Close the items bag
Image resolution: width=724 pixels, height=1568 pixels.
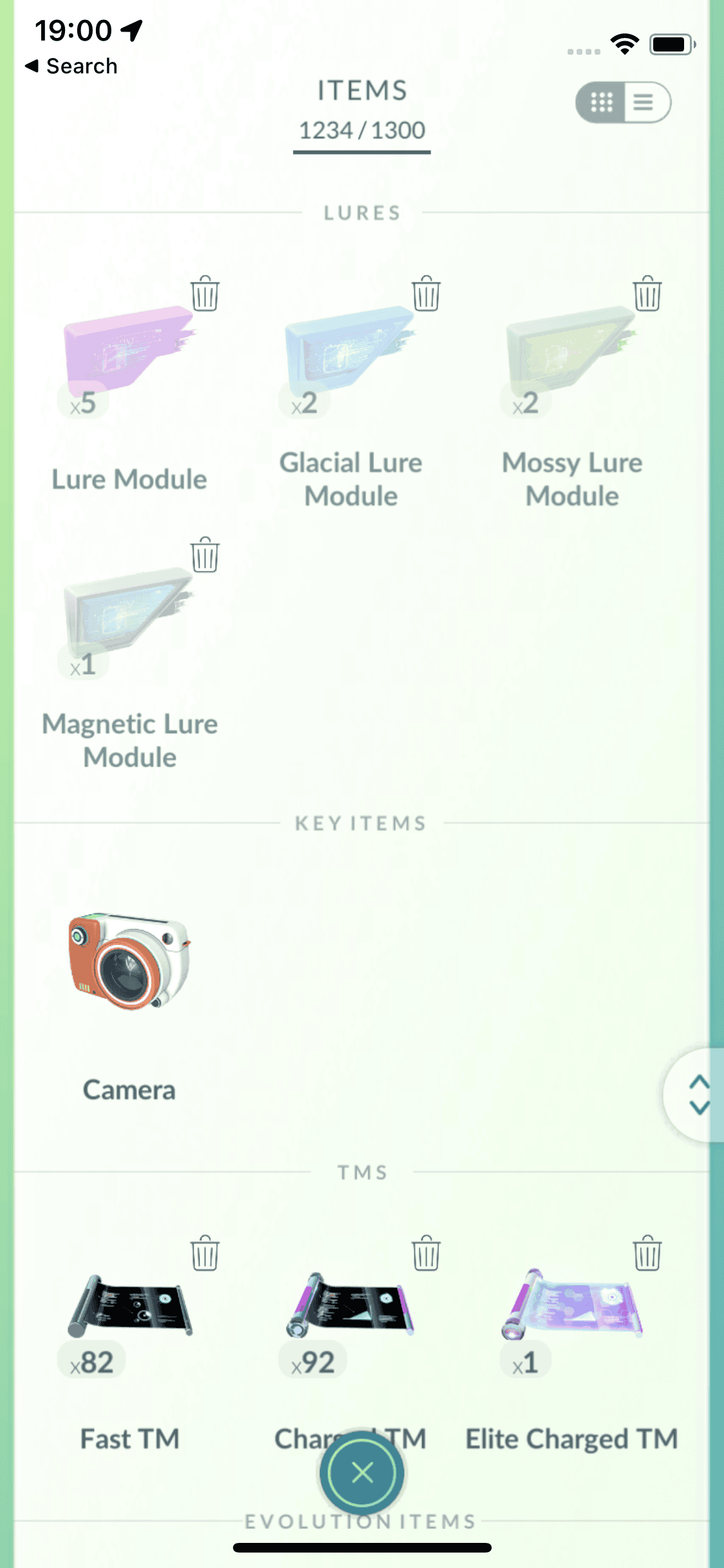point(362,1472)
